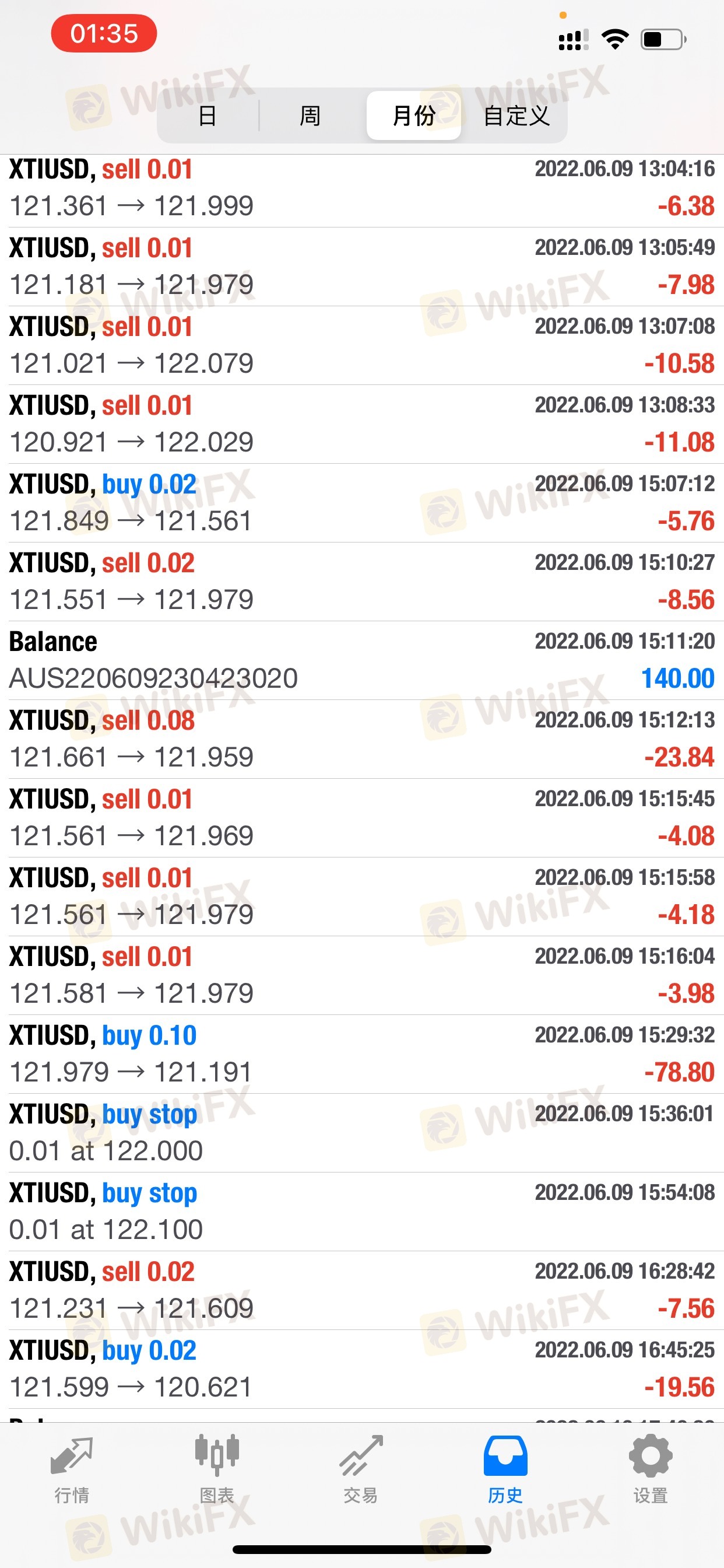Expand the sell 0.08 trade losing -23.84
Viewport: 724px width, 1568px height.
pos(362,739)
